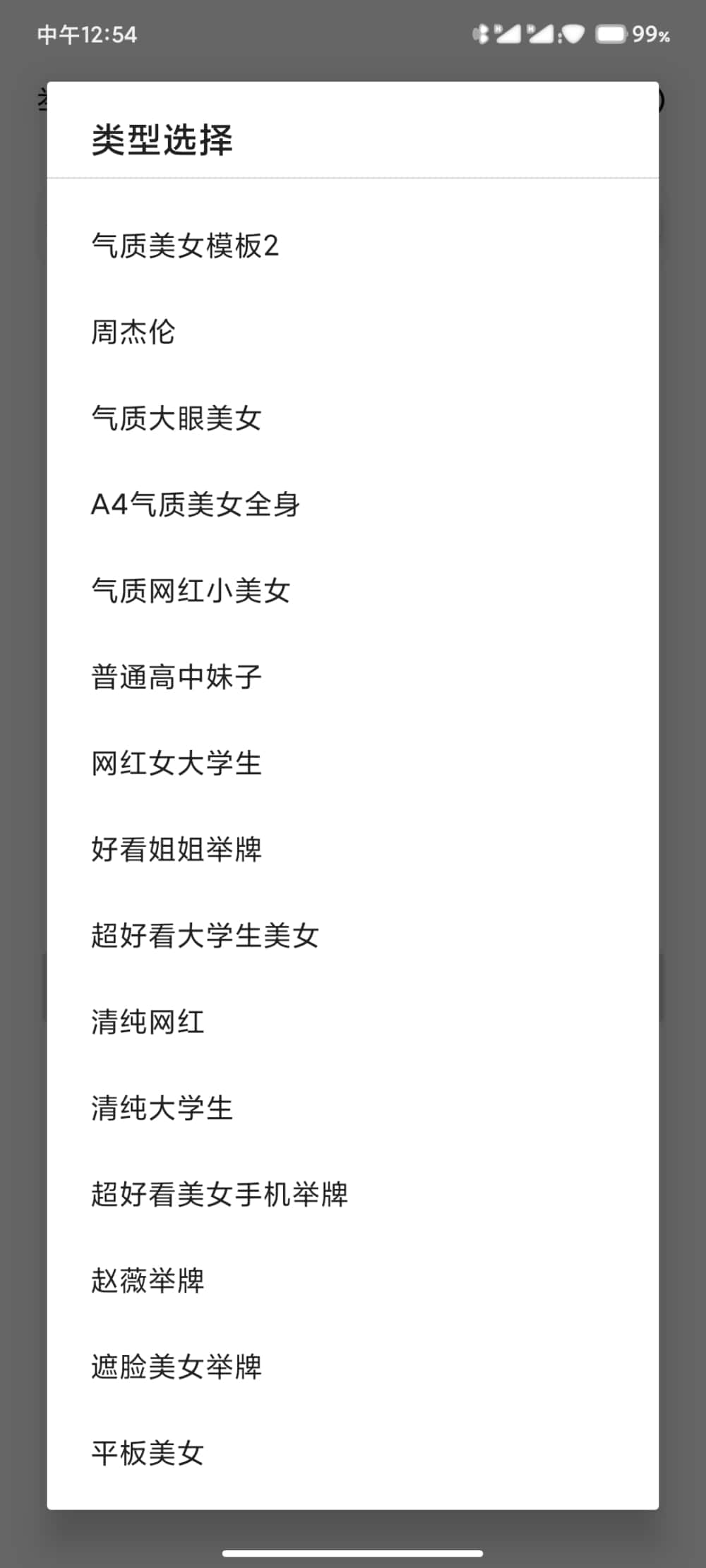Select A4气质美女全身 type
The width and height of the screenshot is (706, 1568).
tap(196, 505)
